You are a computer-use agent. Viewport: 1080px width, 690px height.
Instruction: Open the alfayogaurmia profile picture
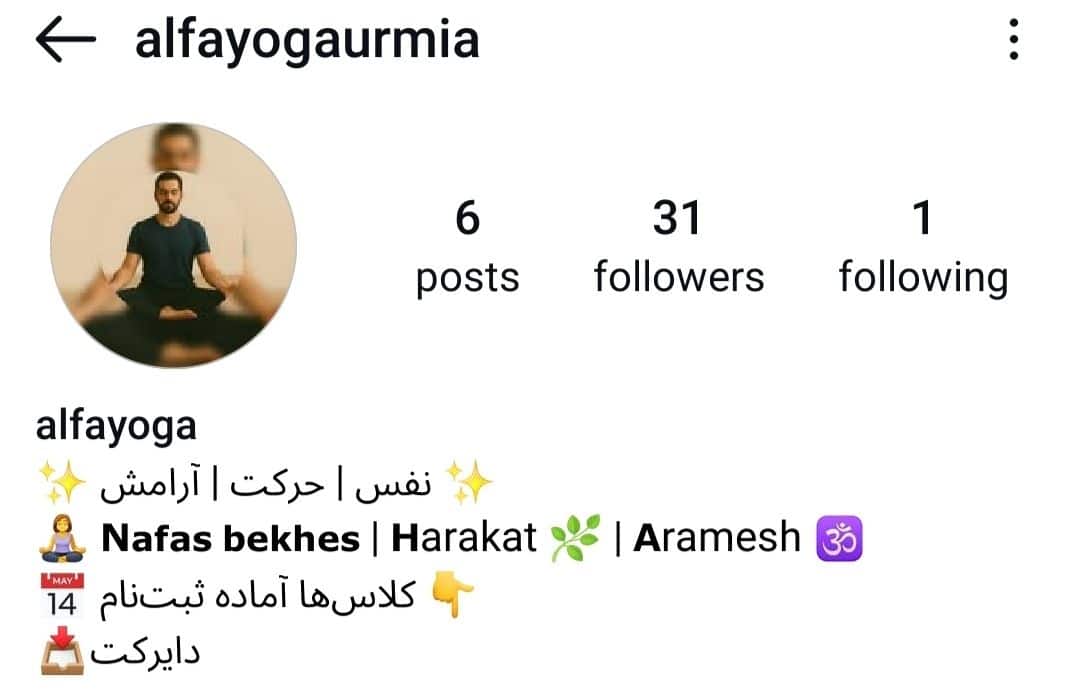coord(174,246)
